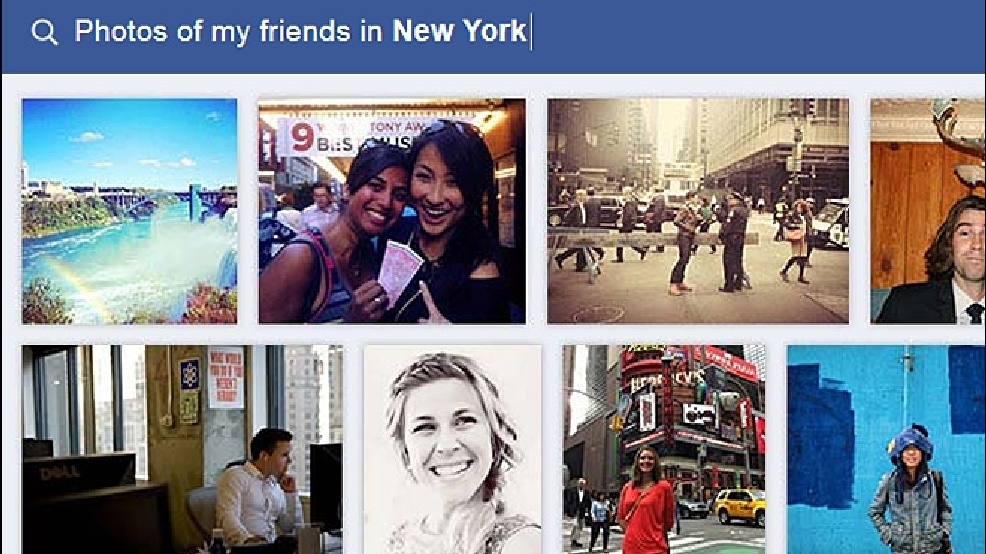Tap the magnifying glass search icon
This screenshot has width=986, height=554.
(x=44, y=33)
